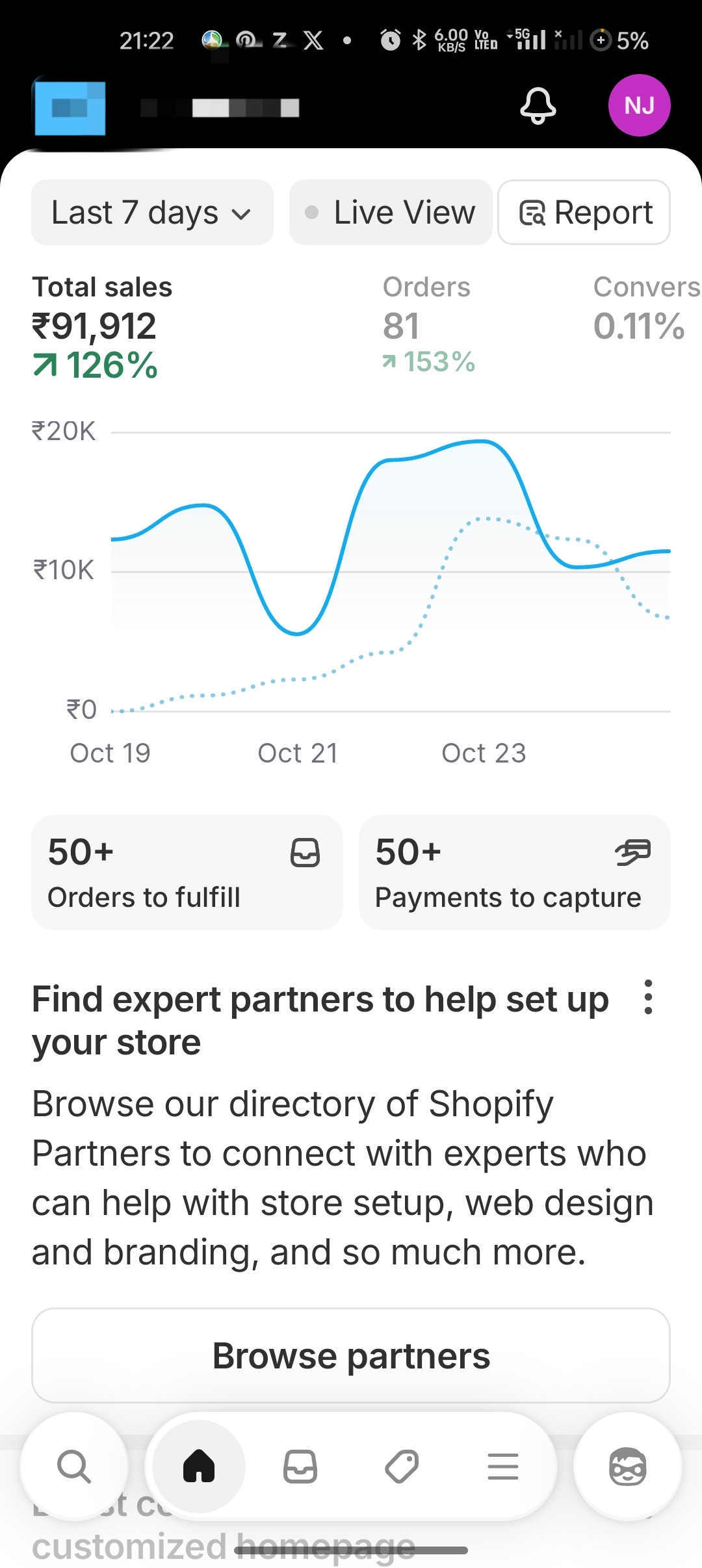Open the assistant face icon
Screen dimensions: 702x1568
627,1467
